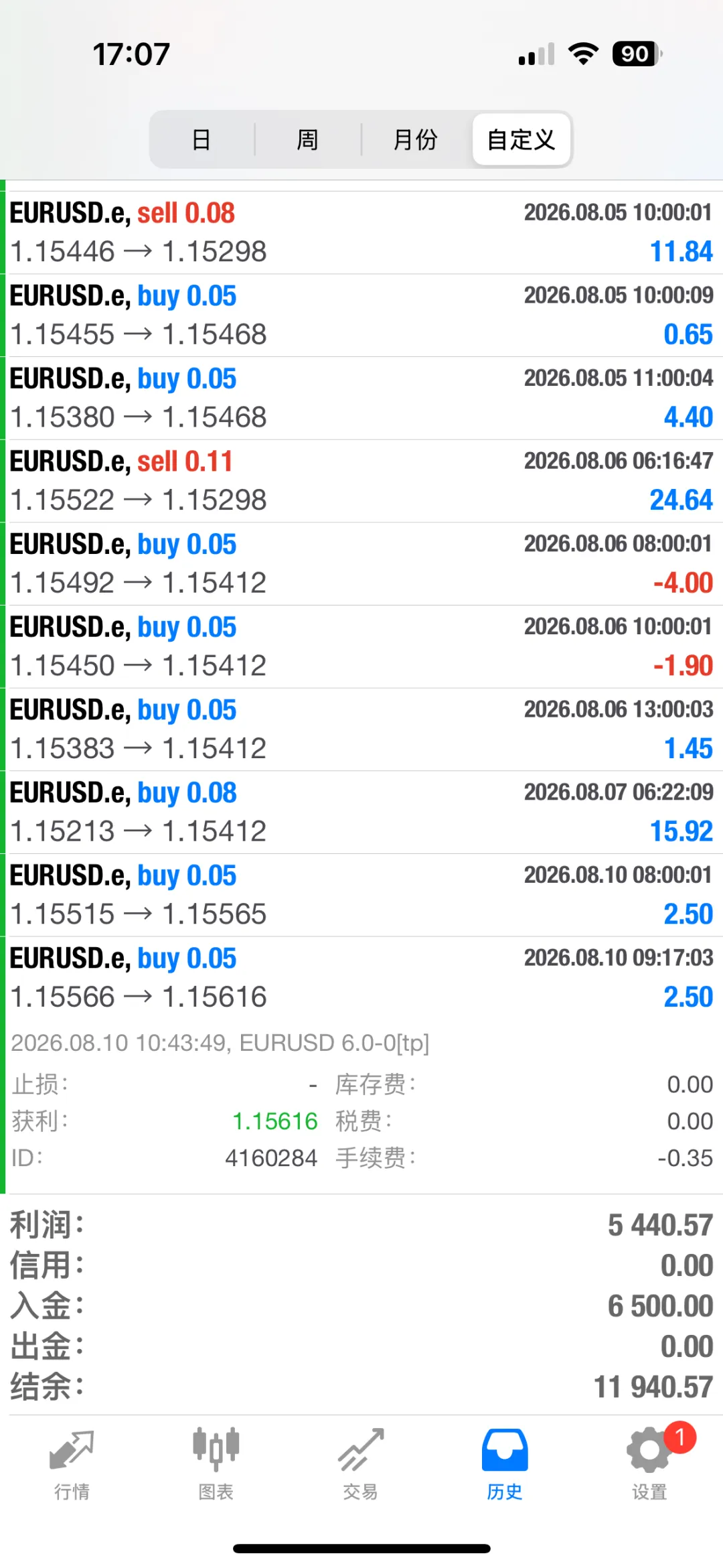
Task: Switch to the 日 period tab
Action: [202, 139]
